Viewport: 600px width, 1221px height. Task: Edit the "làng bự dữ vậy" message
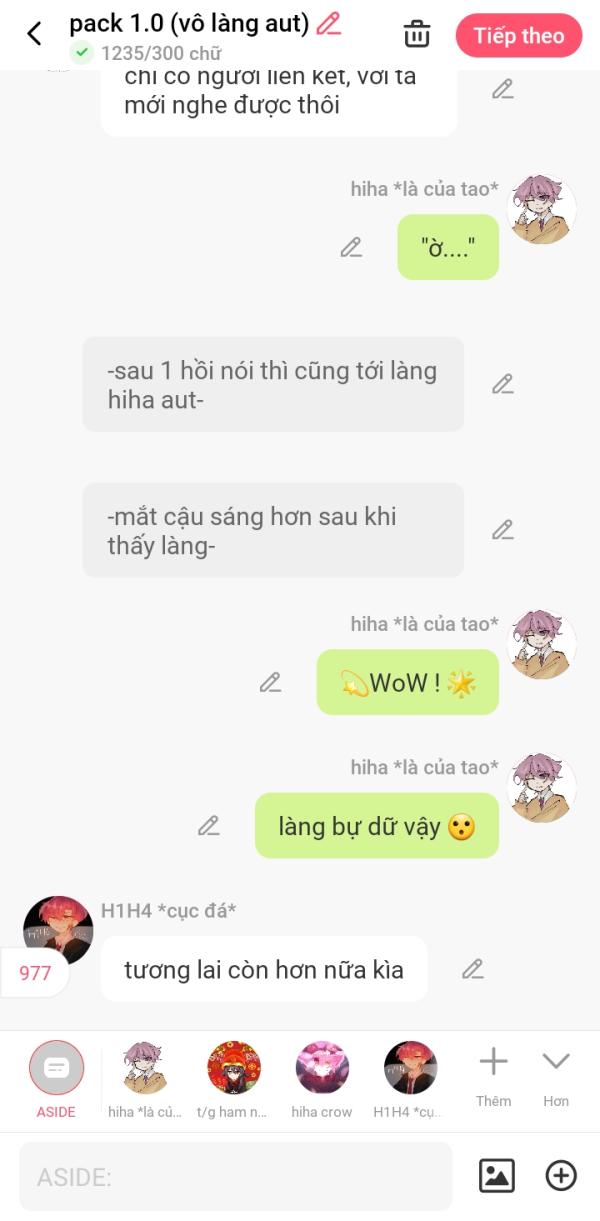(208, 826)
